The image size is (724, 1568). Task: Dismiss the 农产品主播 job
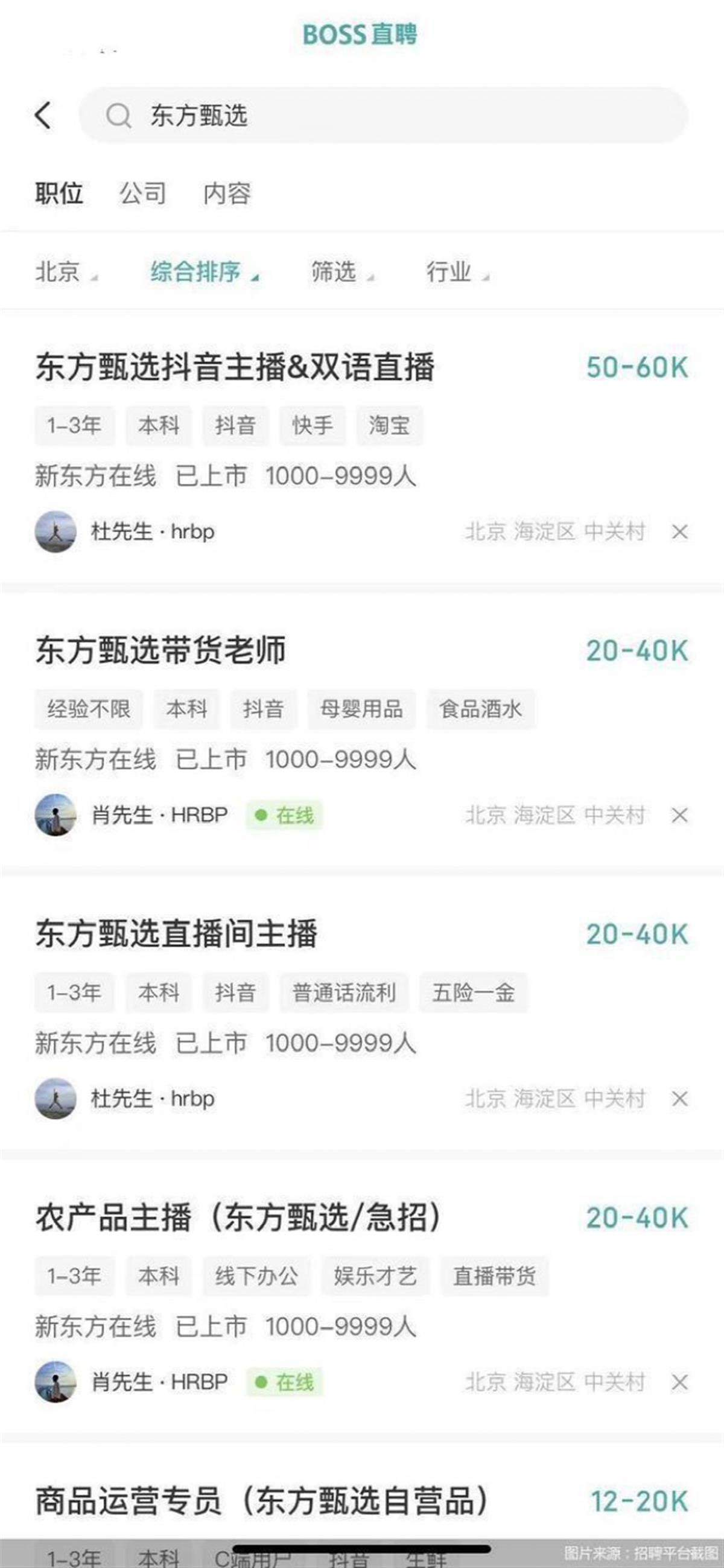click(x=679, y=1382)
